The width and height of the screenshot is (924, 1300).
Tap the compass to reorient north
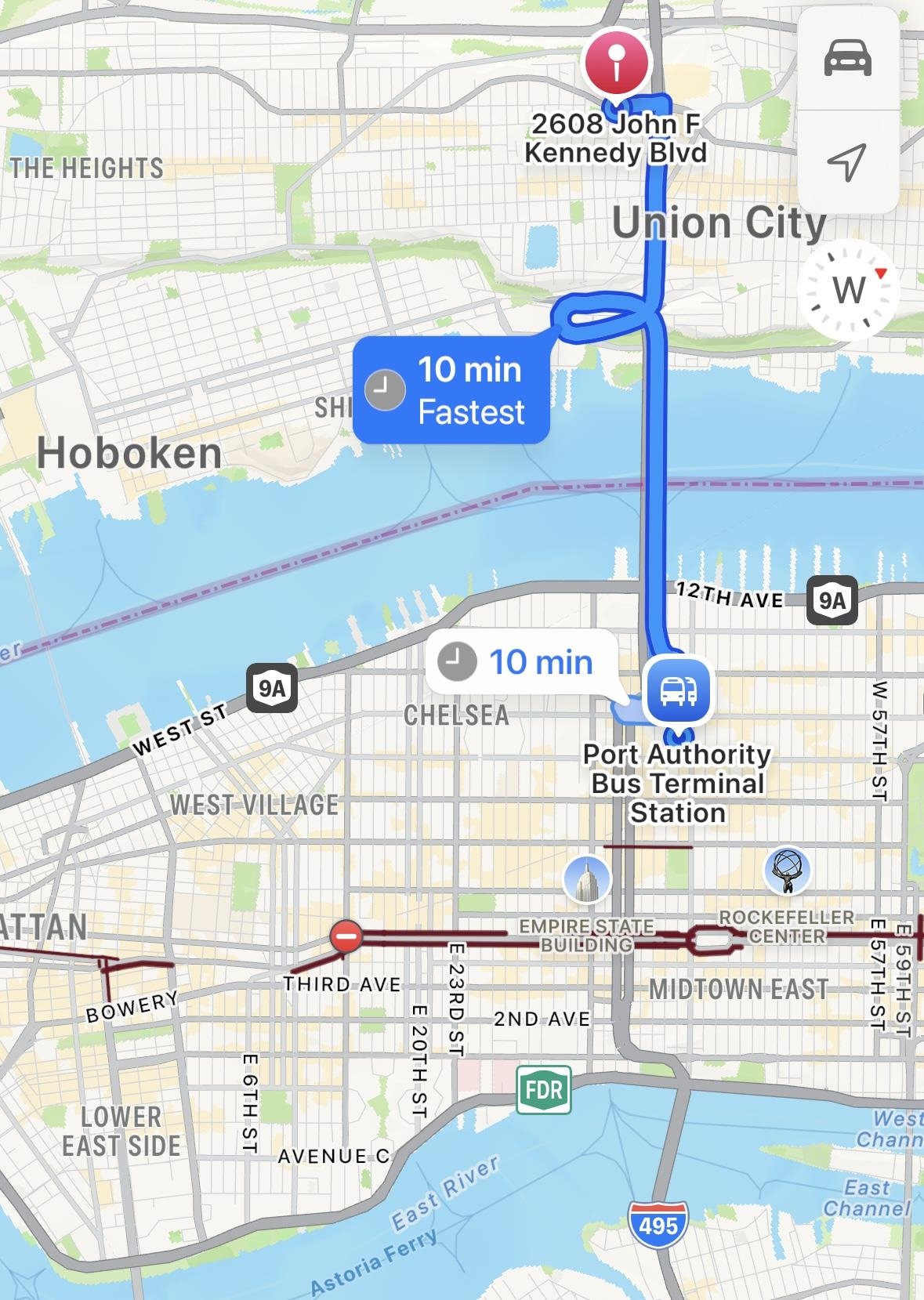click(x=849, y=290)
